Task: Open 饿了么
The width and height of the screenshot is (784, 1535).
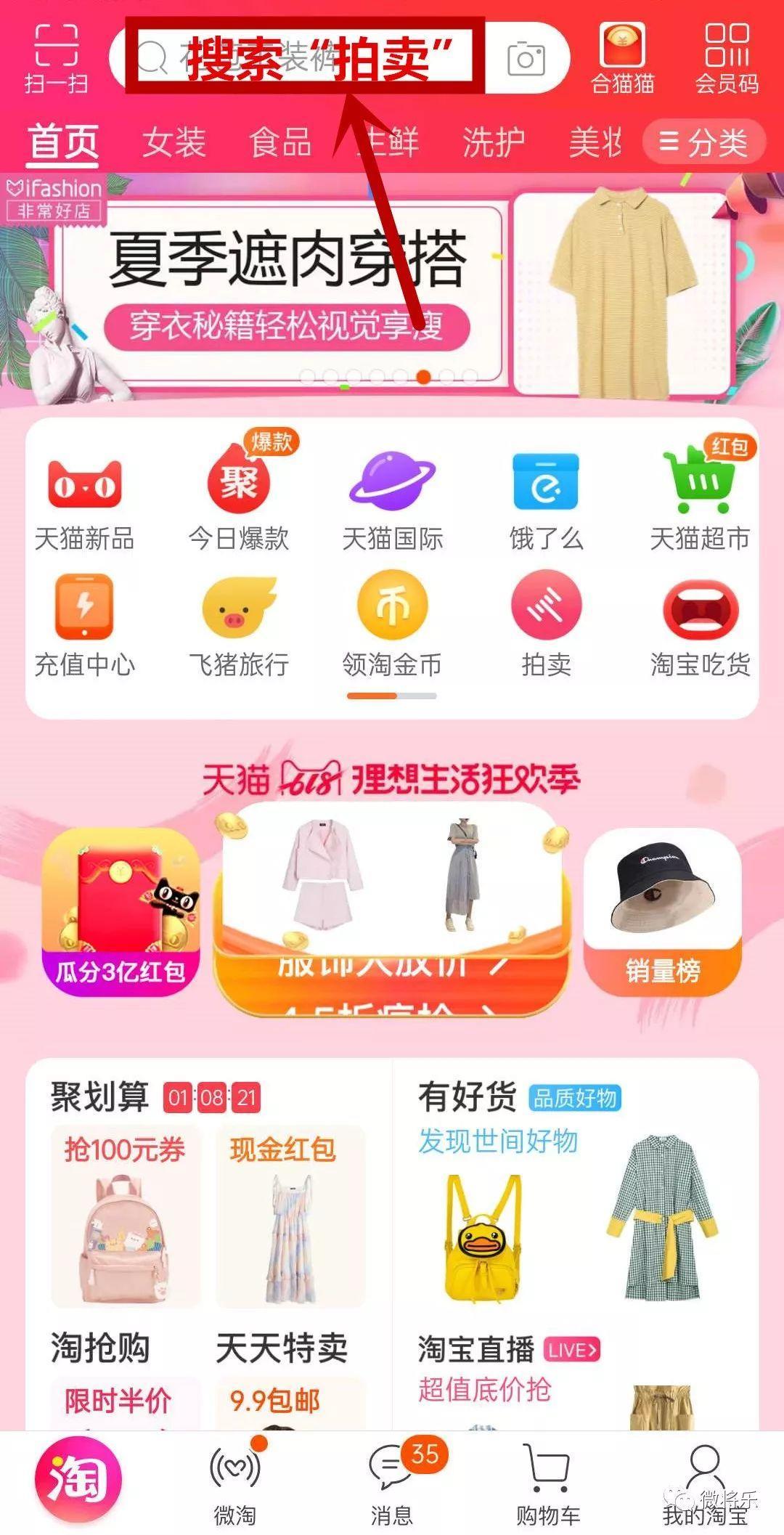Action: tap(546, 501)
